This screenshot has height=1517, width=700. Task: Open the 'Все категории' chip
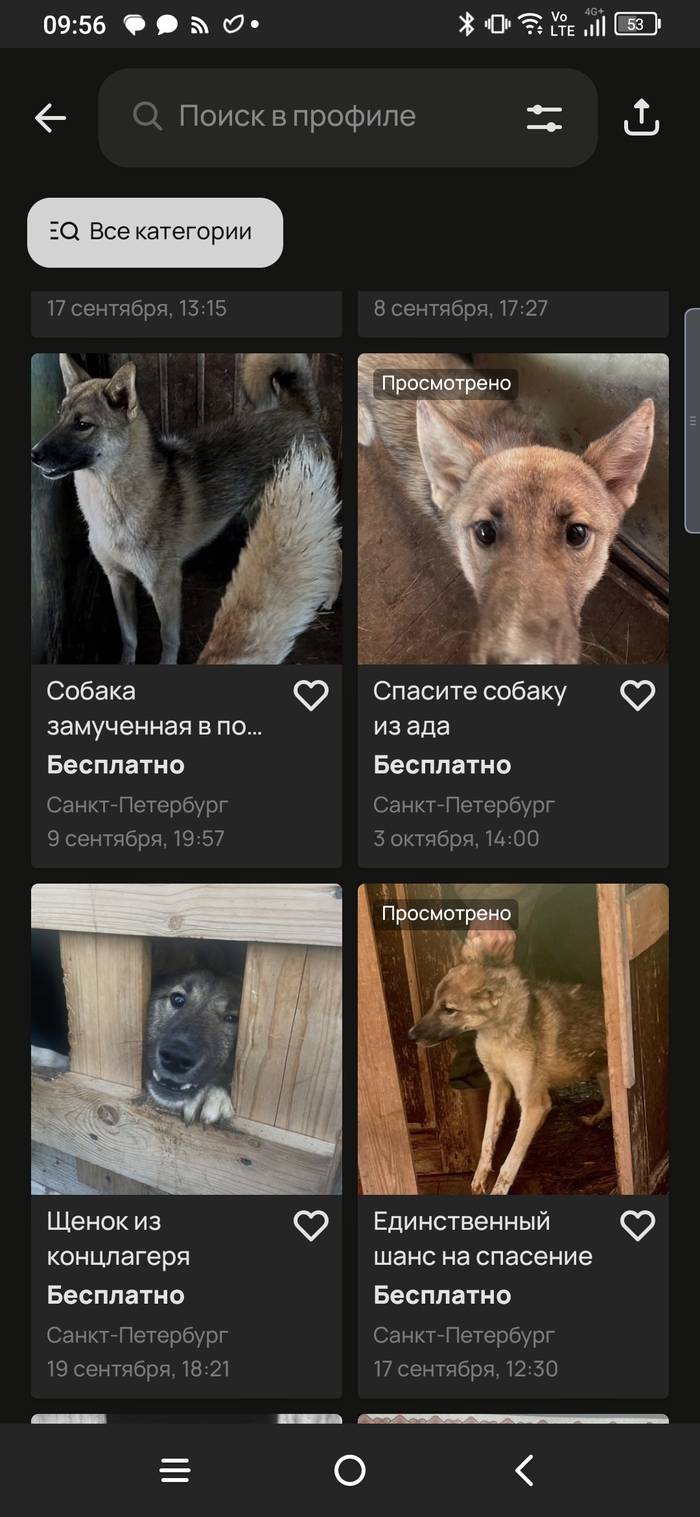point(155,232)
